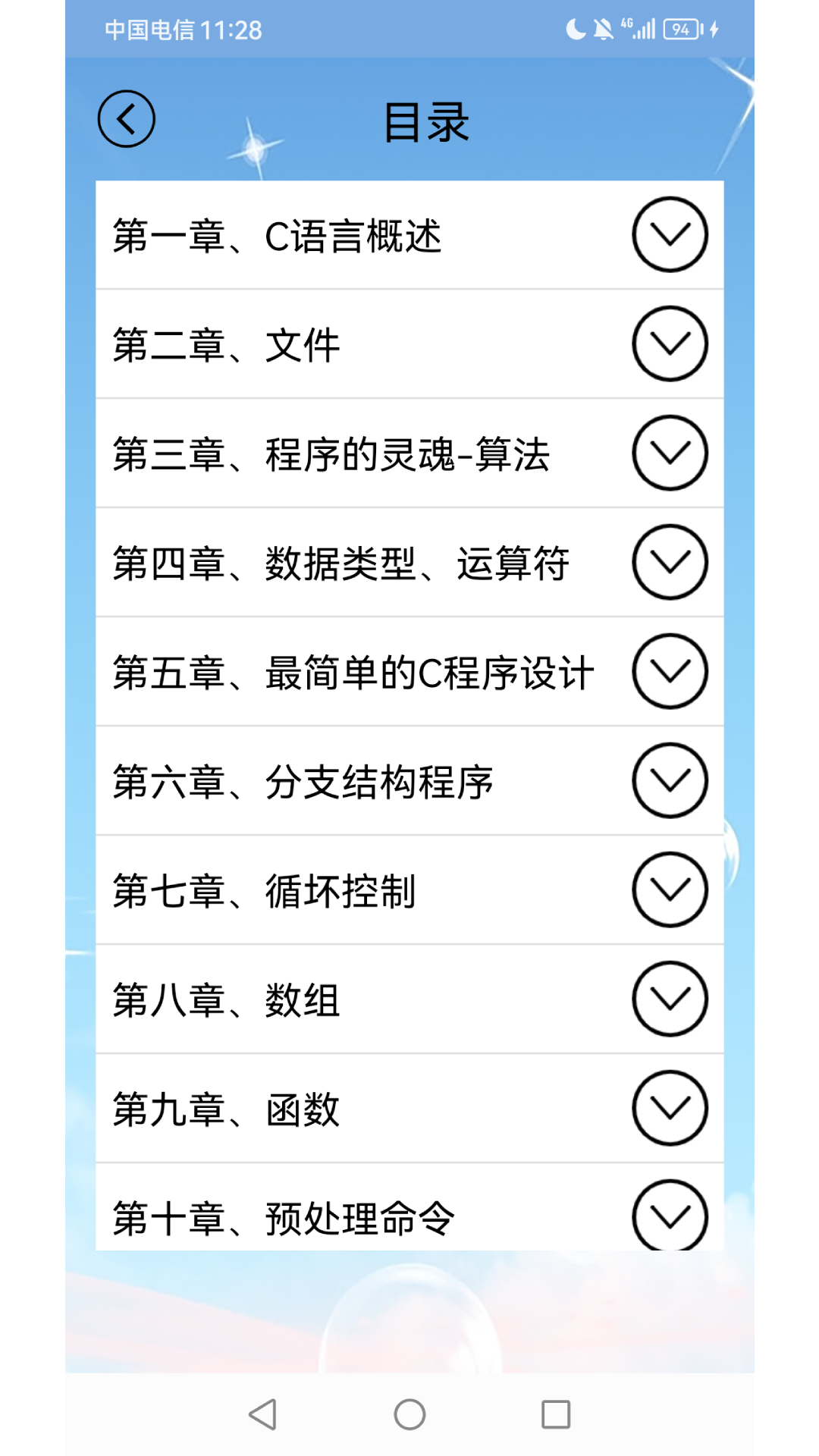The height and width of the screenshot is (1456, 819).
Task: Tap the 4G signal icon in status bar
Action: [x=639, y=29]
